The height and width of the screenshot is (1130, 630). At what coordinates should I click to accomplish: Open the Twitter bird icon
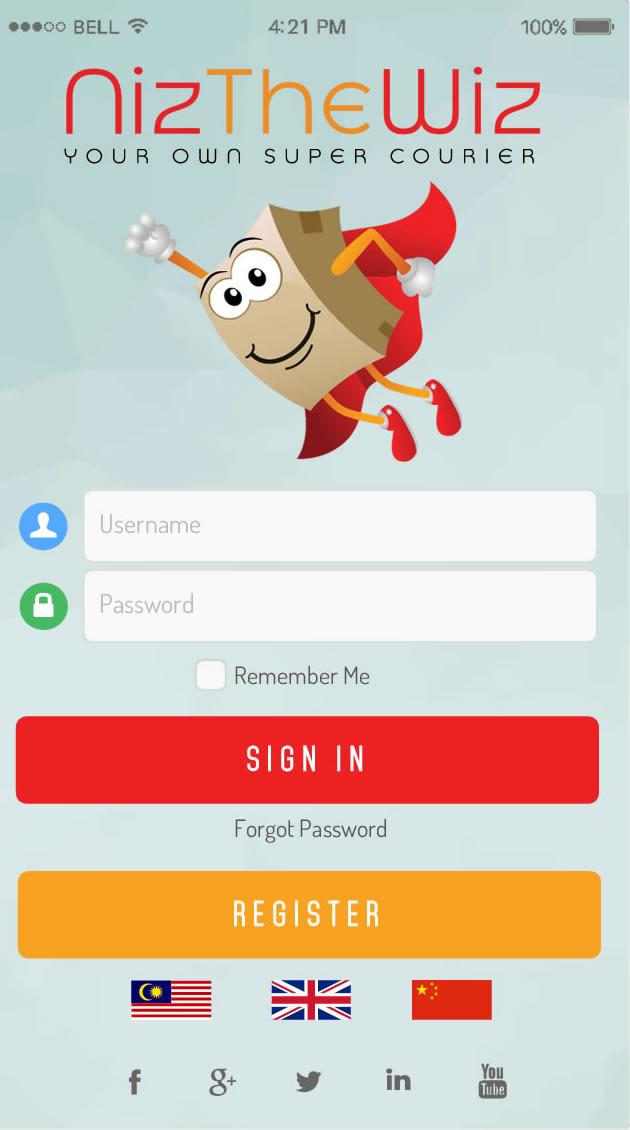point(308,1081)
